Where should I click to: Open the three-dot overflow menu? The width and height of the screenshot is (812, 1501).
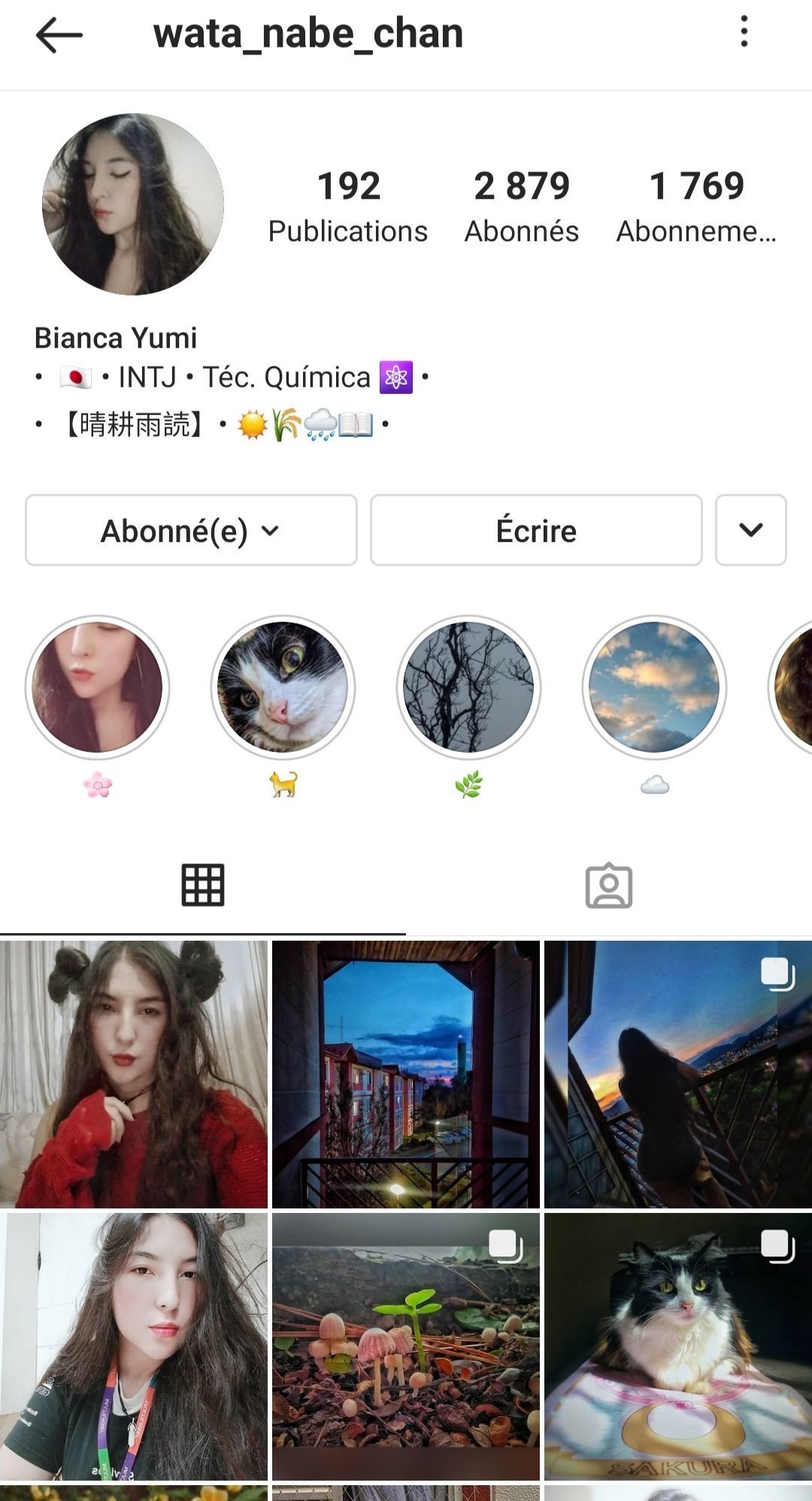744,32
